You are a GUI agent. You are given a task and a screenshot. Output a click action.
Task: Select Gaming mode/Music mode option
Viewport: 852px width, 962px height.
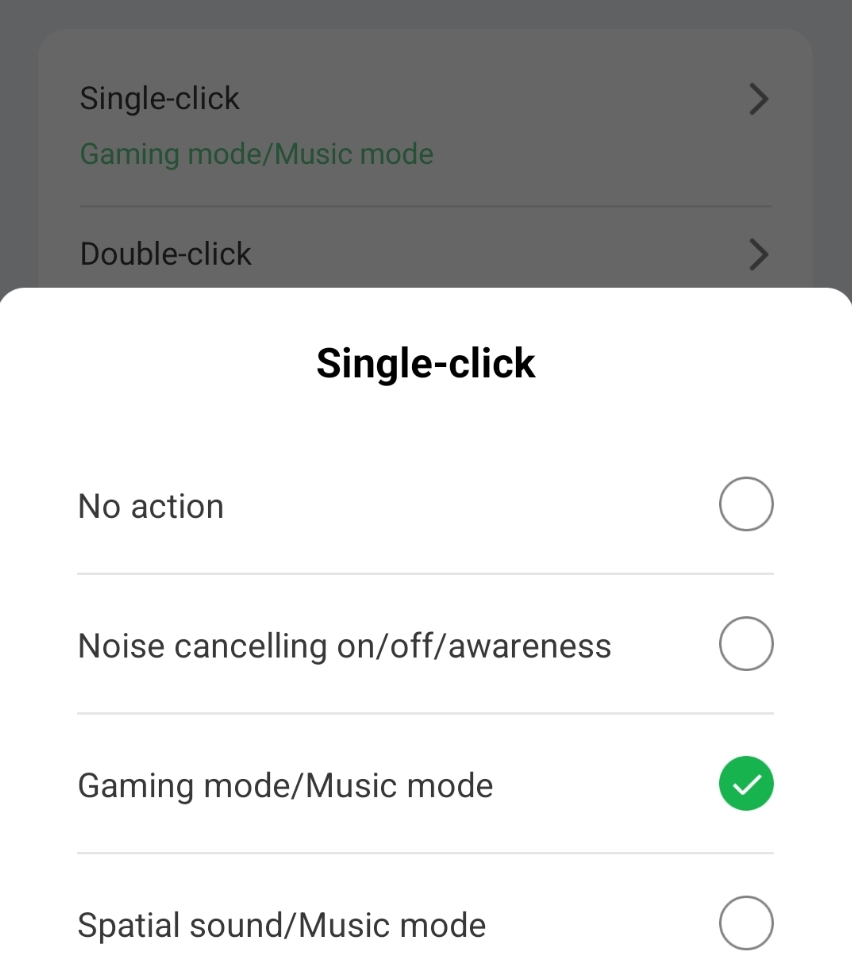click(x=745, y=784)
